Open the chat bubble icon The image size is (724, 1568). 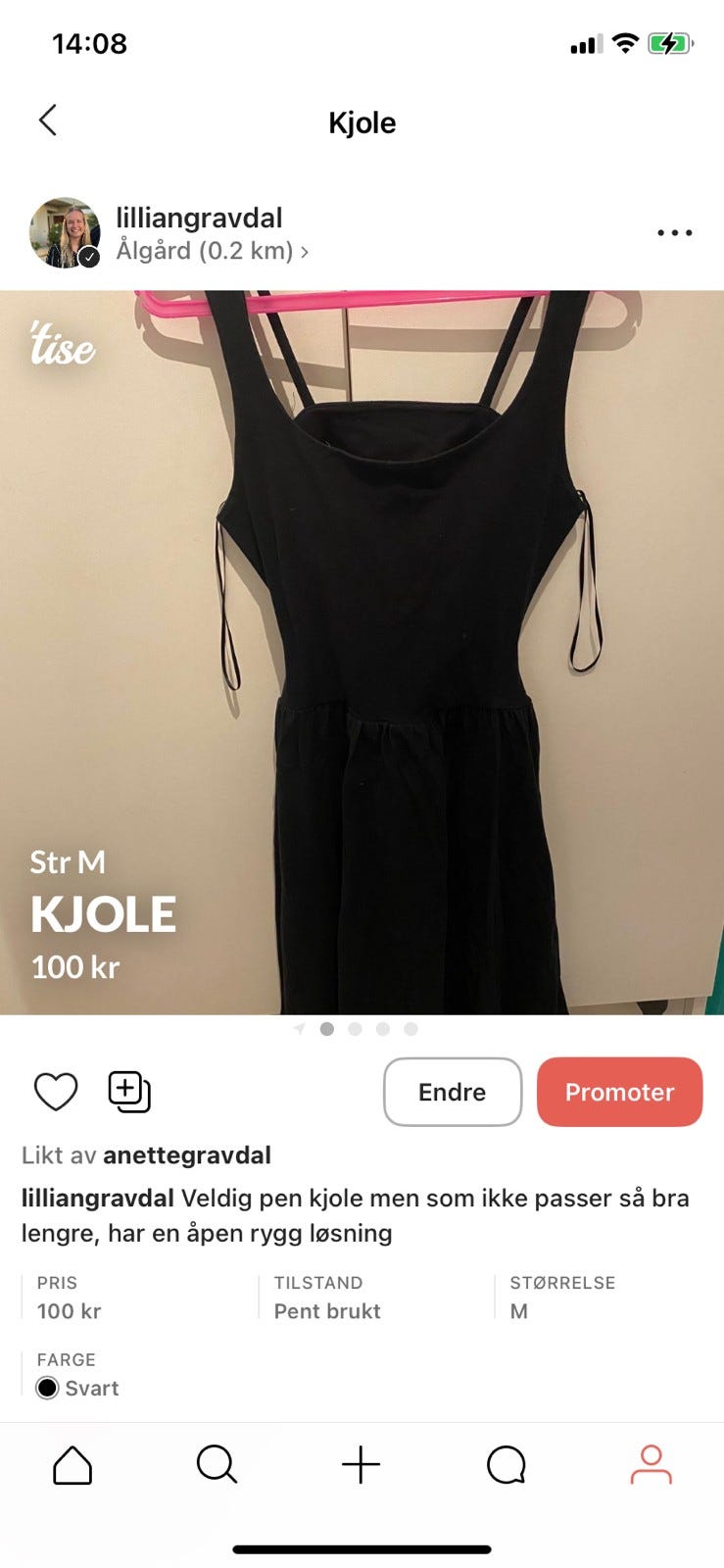507,1465
